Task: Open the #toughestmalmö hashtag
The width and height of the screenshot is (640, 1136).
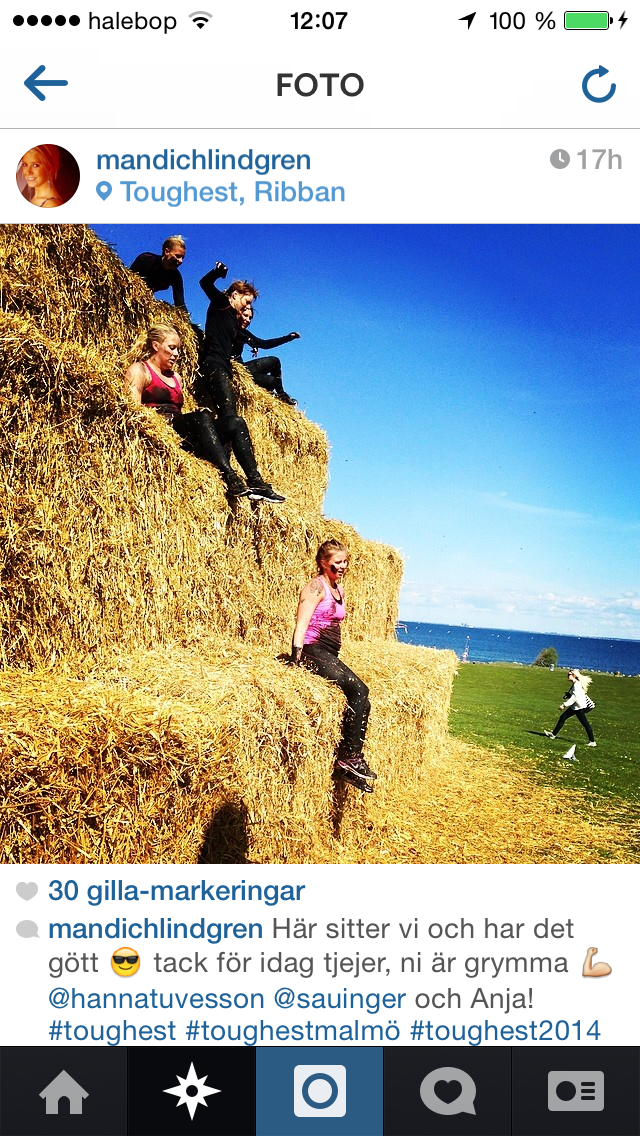Action: pos(293,1030)
